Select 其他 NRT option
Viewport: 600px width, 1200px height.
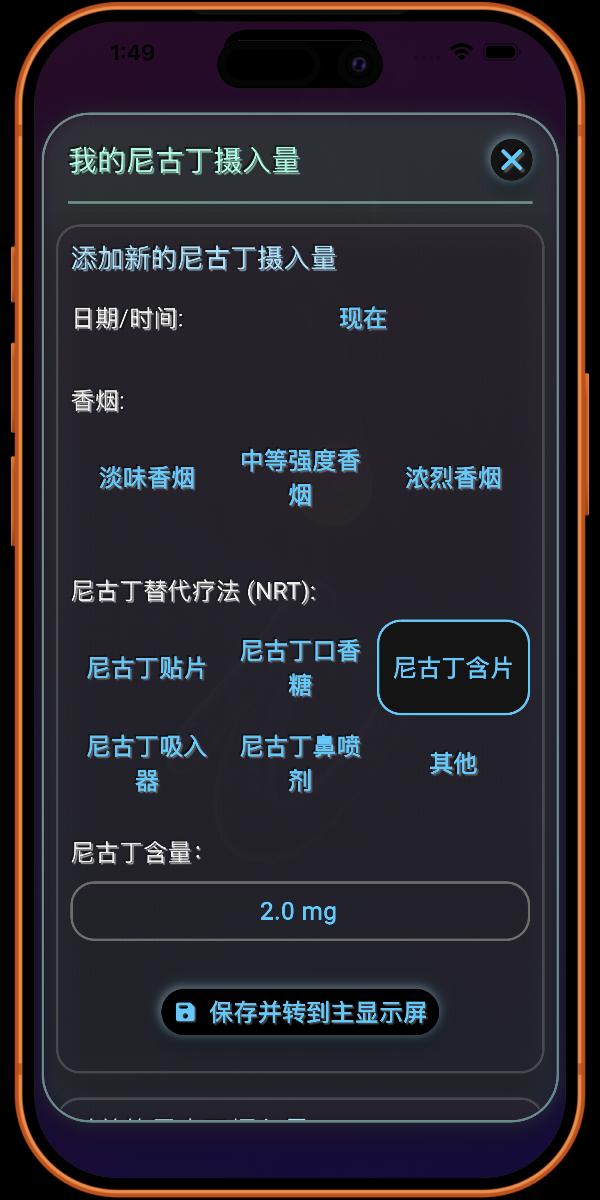pyautogui.click(x=453, y=763)
